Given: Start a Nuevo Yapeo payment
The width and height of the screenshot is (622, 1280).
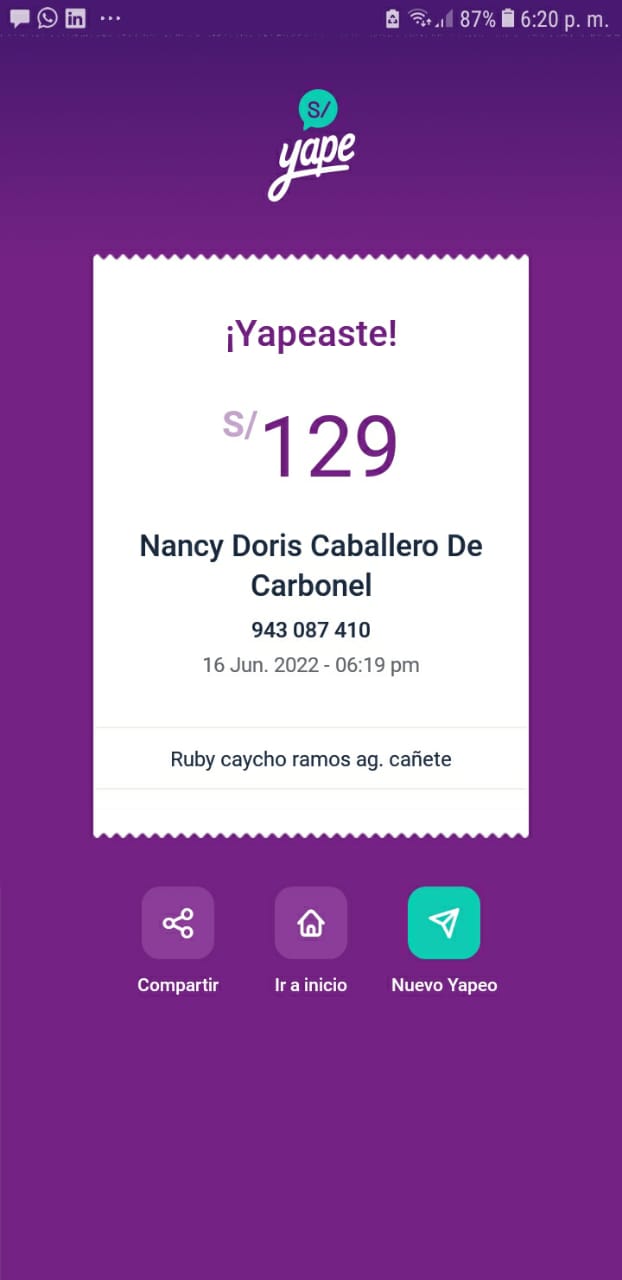Looking at the screenshot, I should pyautogui.click(x=444, y=923).
